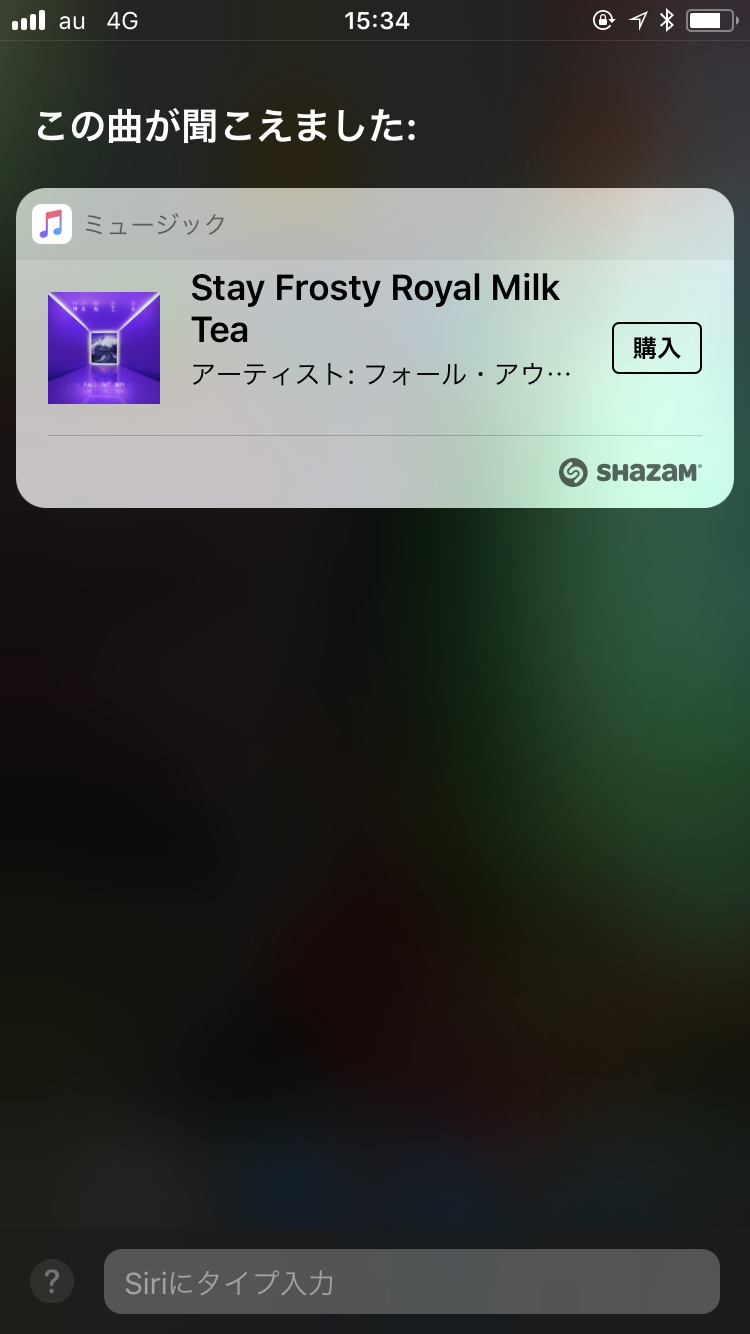Tap the Siriにタイプ入力 text field
The width and height of the screenshot is (750, 1334).
[411, 1281]
